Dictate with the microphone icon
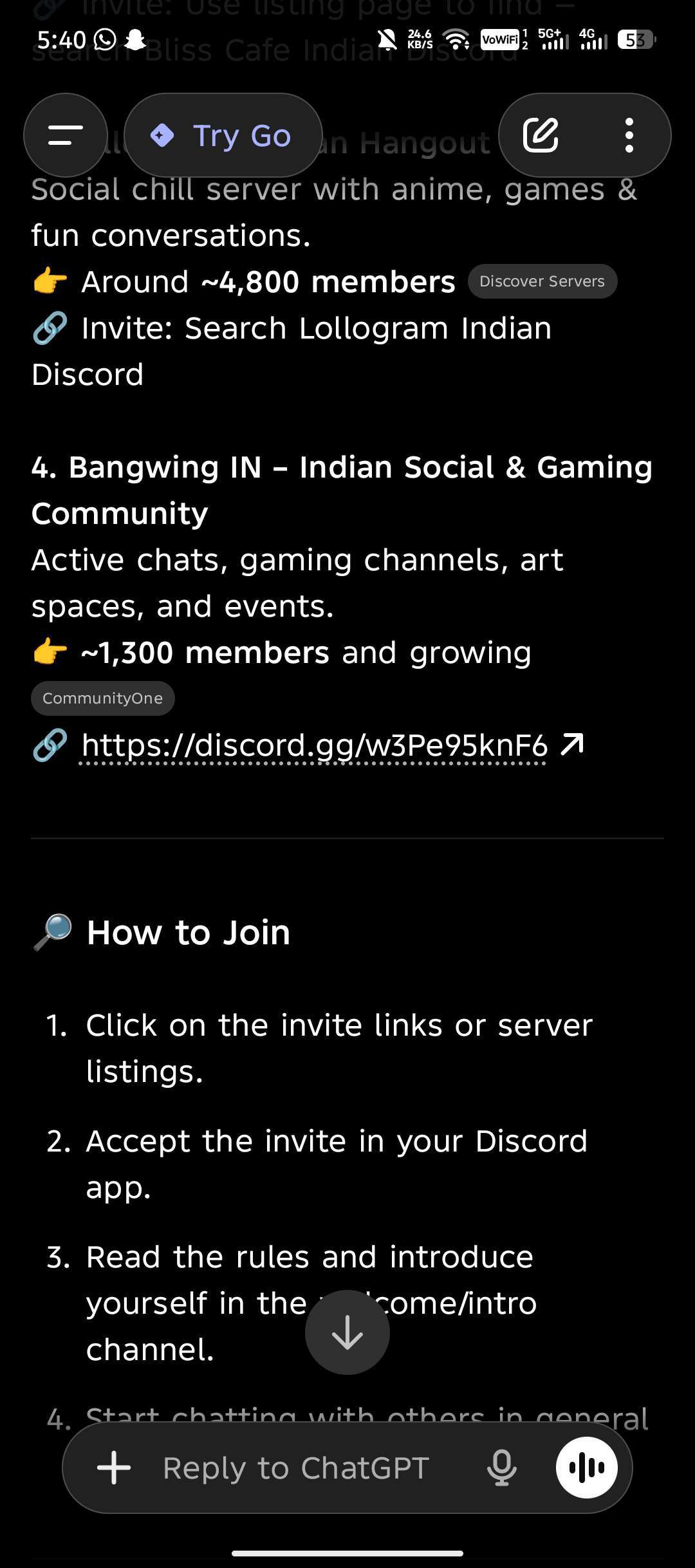695x1568 pixels. [501, 1468]
